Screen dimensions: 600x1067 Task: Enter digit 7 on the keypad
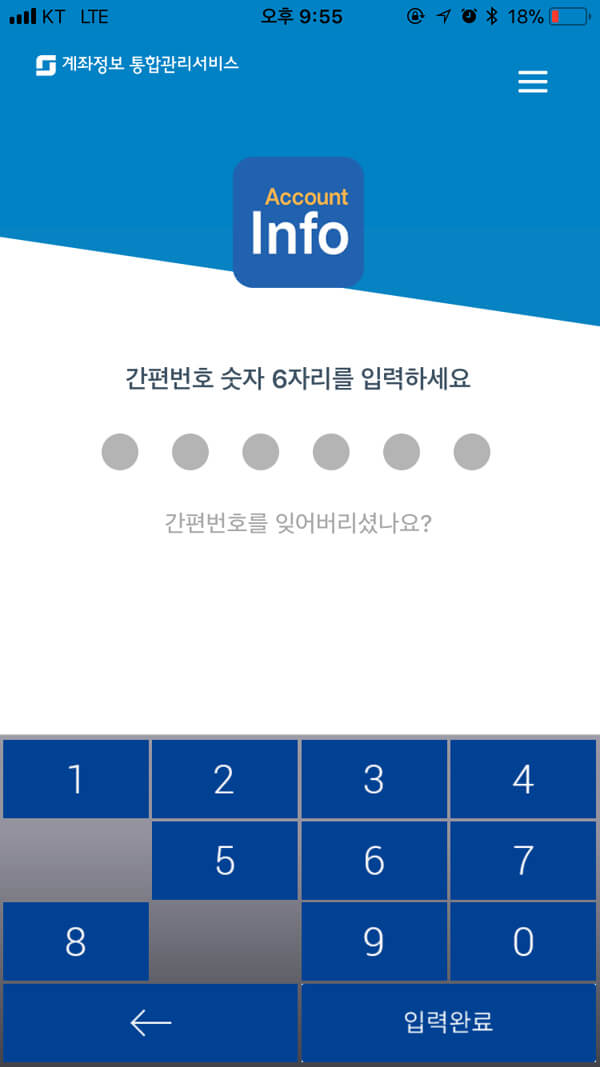[x=523, y=861]
